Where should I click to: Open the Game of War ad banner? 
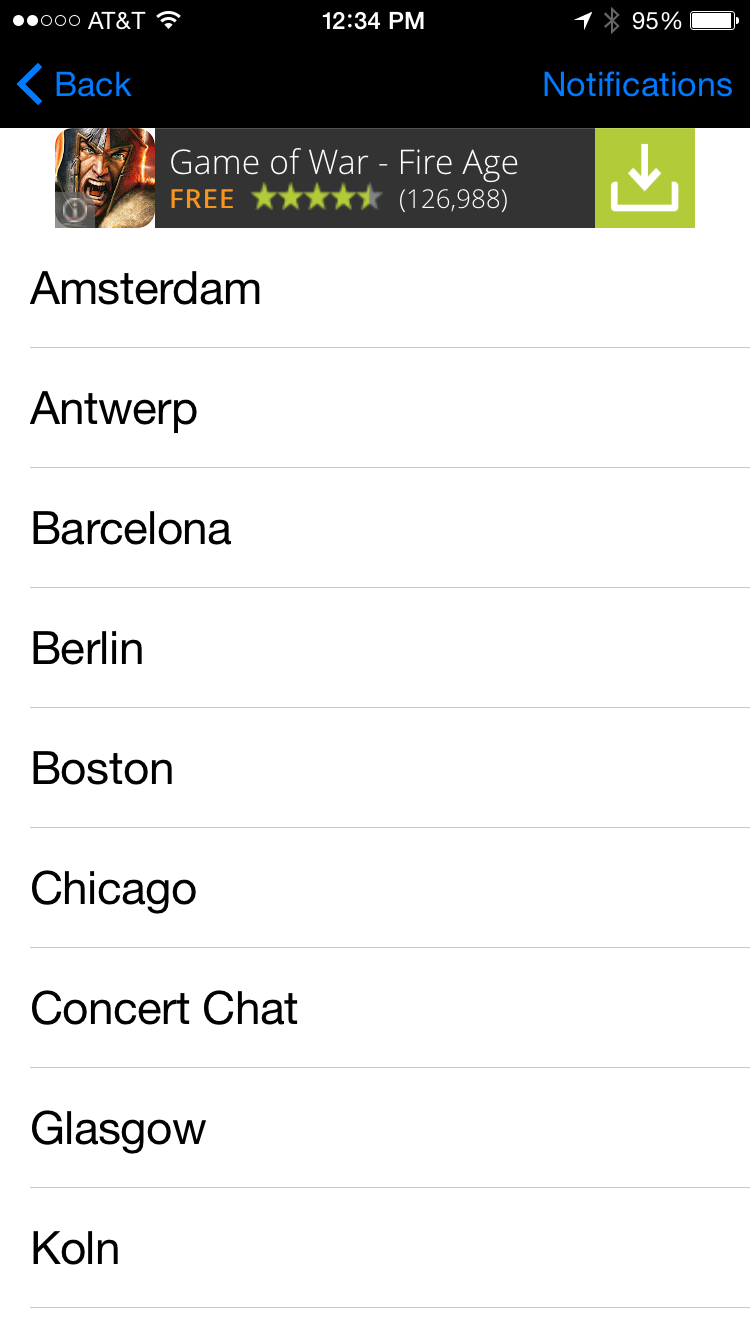coord(375,178)
